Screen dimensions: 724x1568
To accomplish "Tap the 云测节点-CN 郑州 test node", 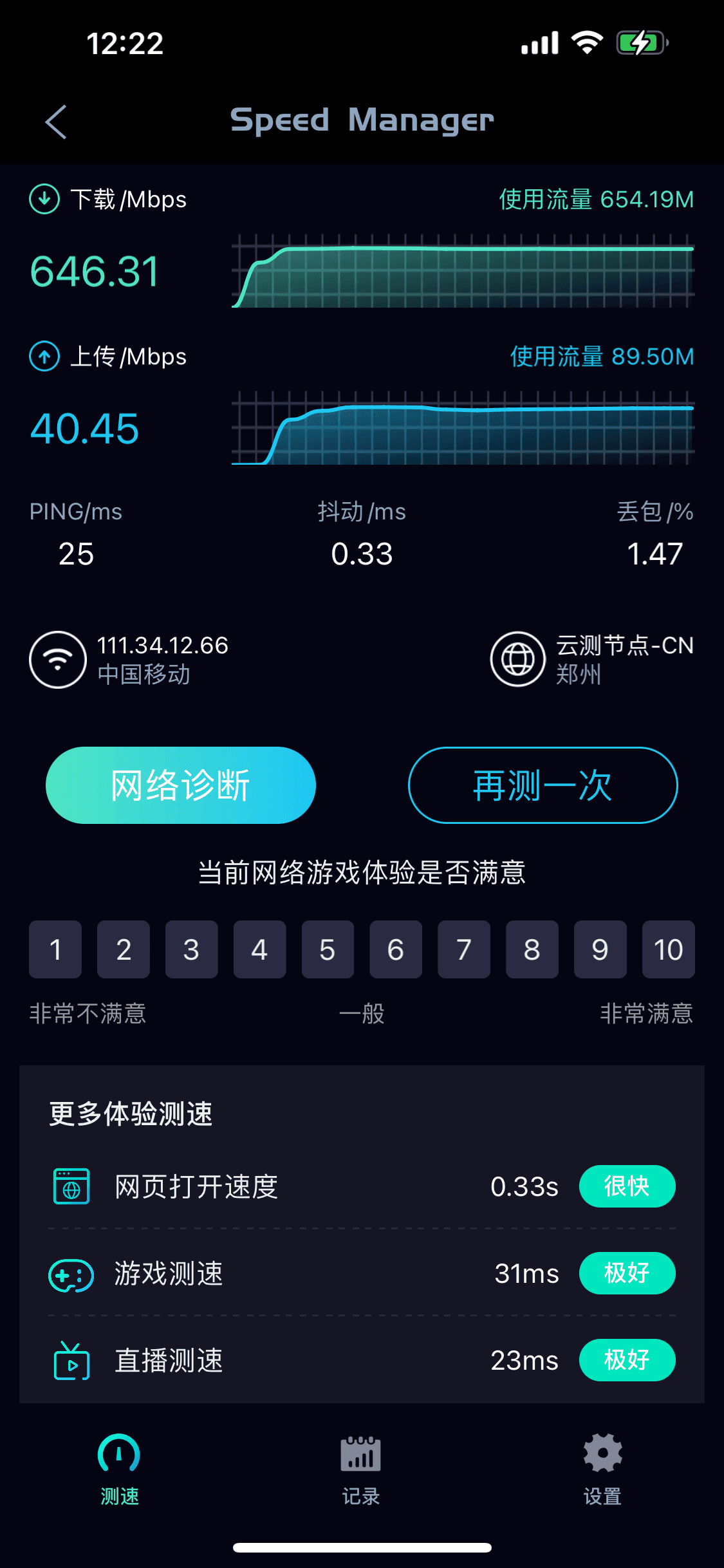I will (592, 659).
